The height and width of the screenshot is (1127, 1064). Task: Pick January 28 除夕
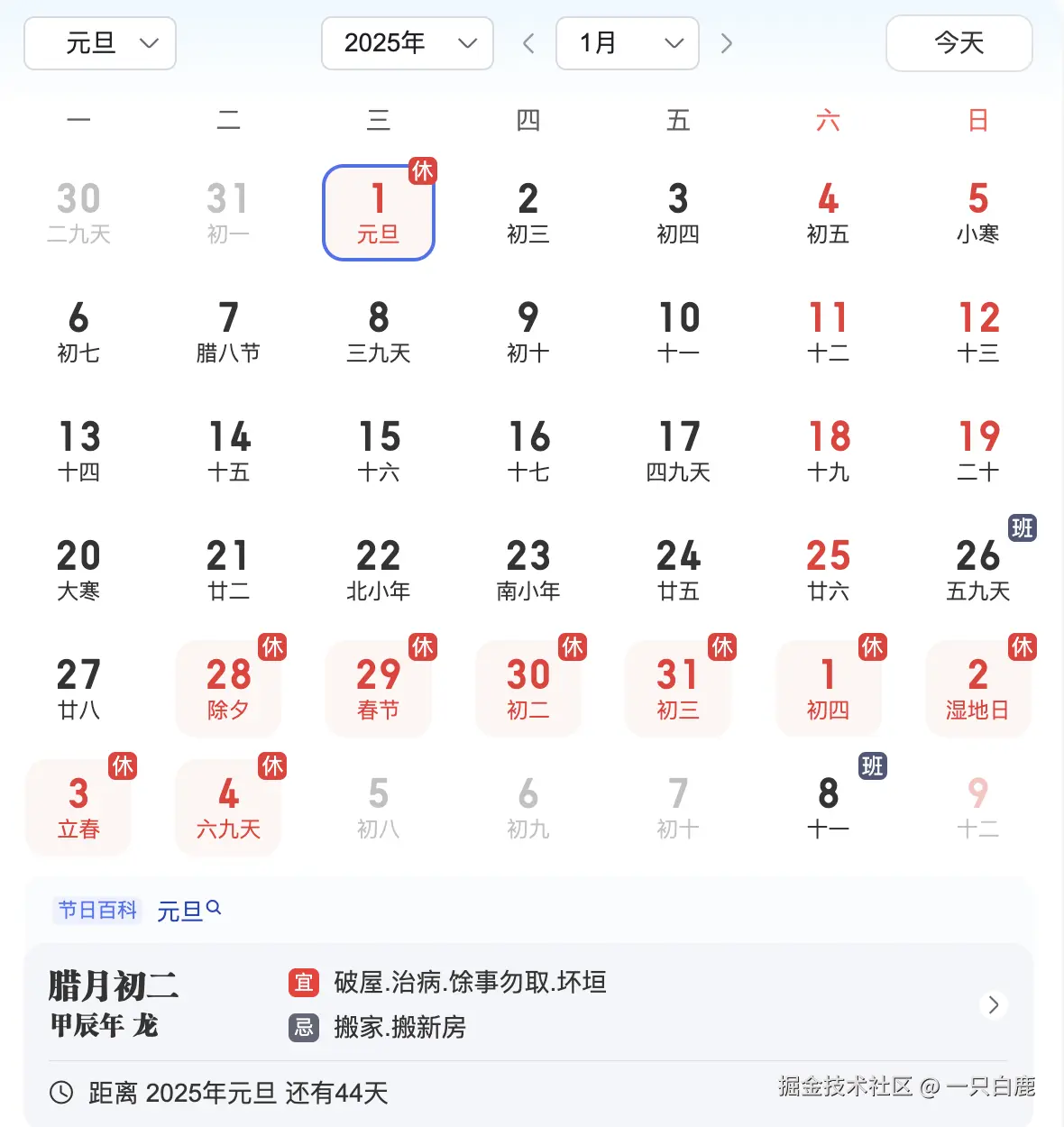click(x=228, y=689)
